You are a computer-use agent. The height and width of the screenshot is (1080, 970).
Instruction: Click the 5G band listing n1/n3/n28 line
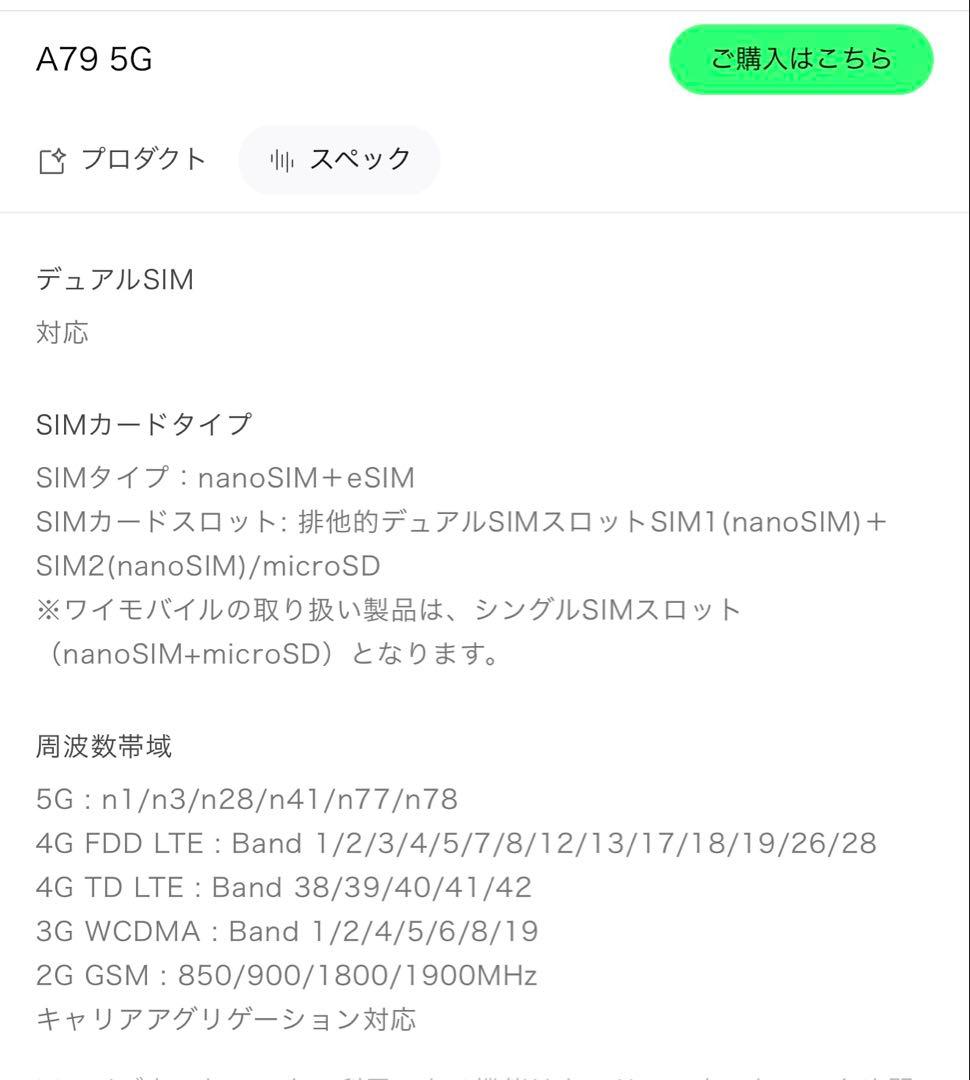coord(246,799)
